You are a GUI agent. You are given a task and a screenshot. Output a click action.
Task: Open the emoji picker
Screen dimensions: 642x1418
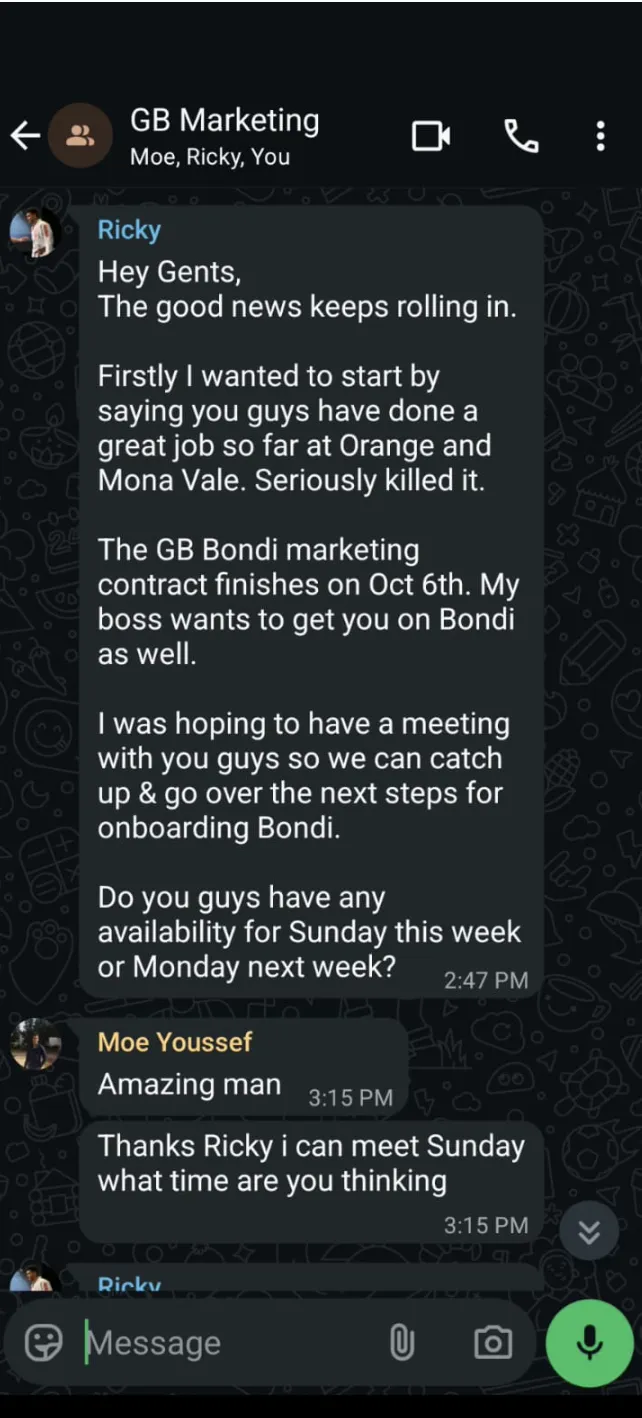43,1343
